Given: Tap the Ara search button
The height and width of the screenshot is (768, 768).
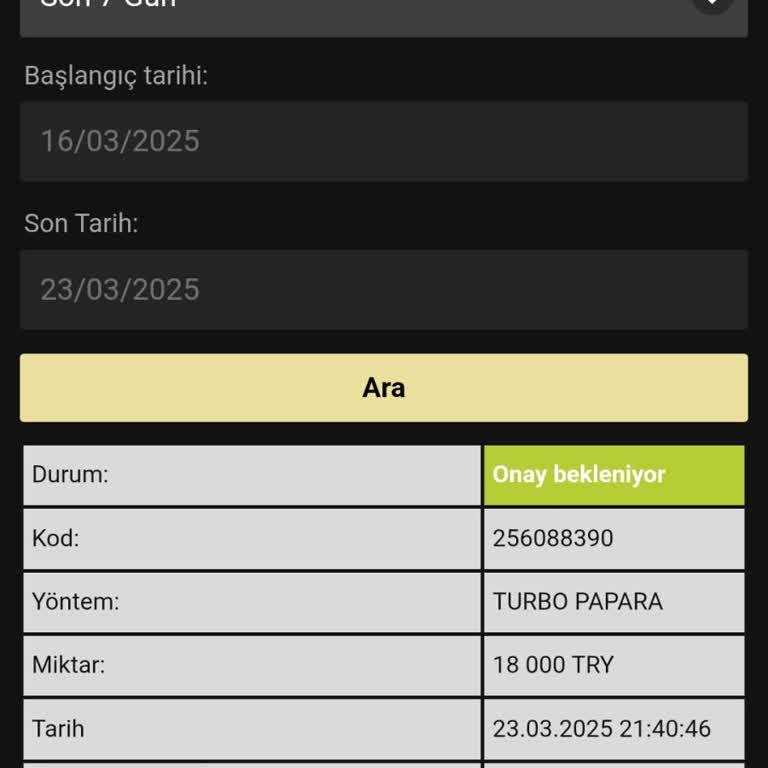Looking at the screenshot, I should click(x=384, y=388).
